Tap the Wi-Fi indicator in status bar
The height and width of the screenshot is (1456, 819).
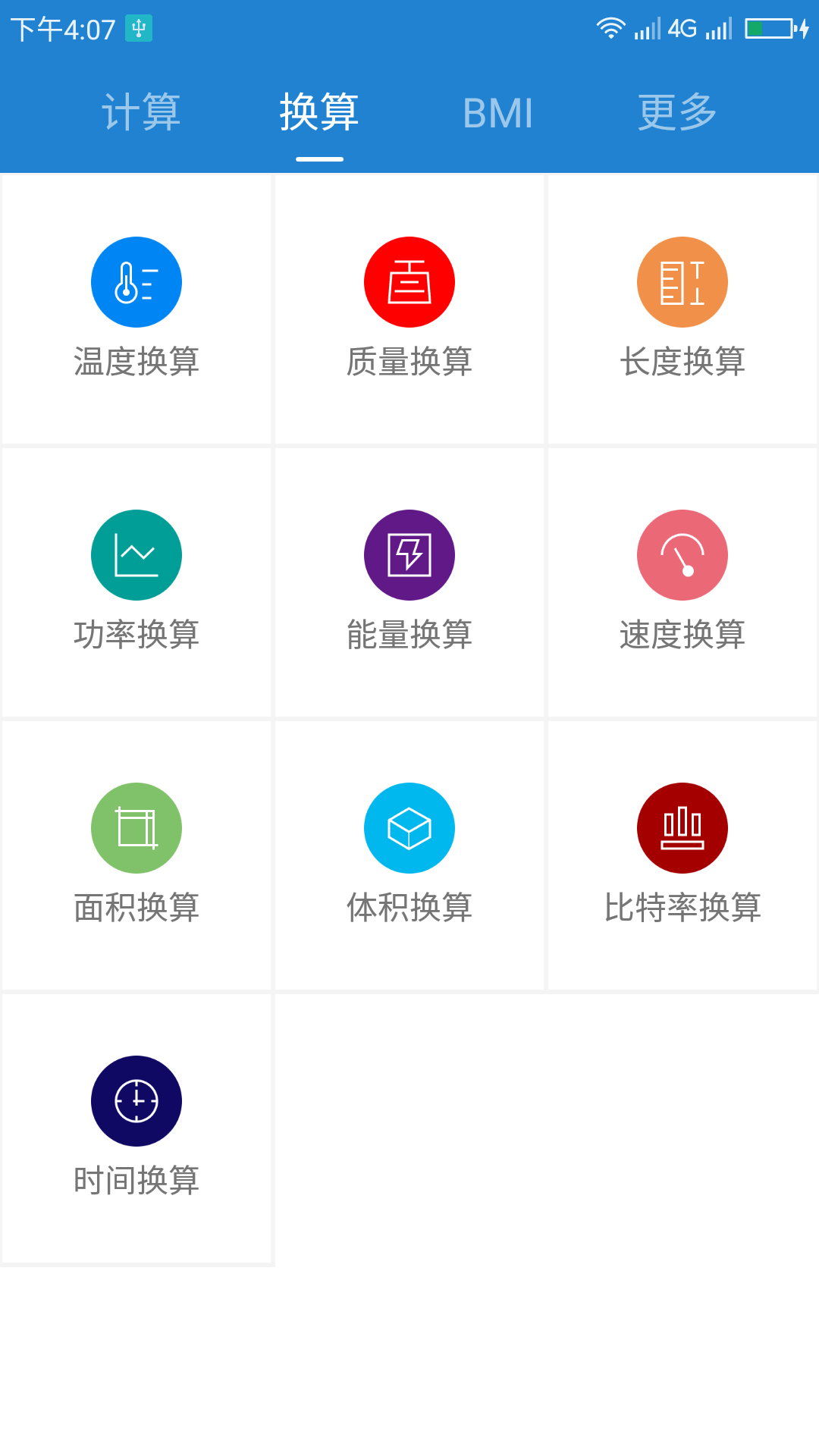pos(609,27)
